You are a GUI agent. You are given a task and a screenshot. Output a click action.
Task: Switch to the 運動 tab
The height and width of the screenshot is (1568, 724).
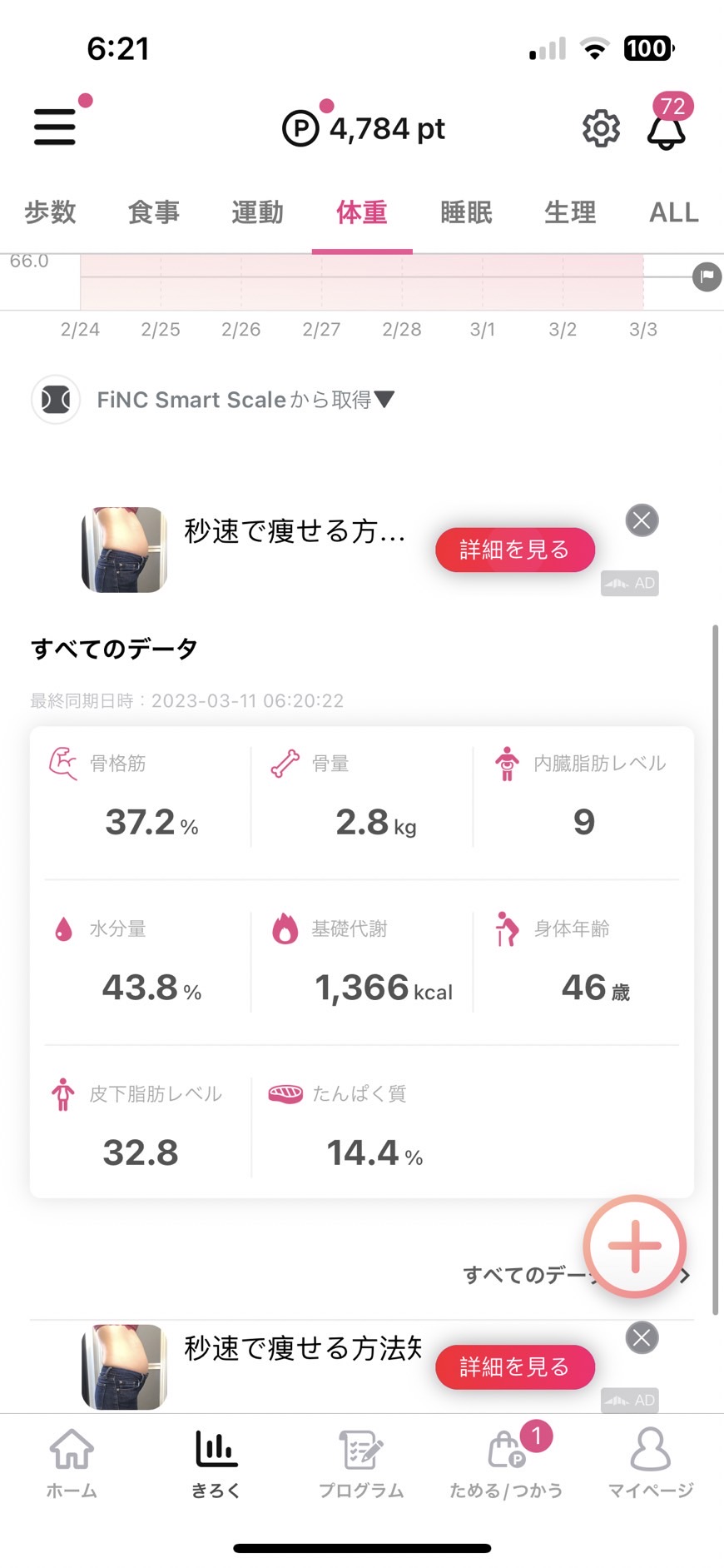pyautogui.click(x=258, y=212)
